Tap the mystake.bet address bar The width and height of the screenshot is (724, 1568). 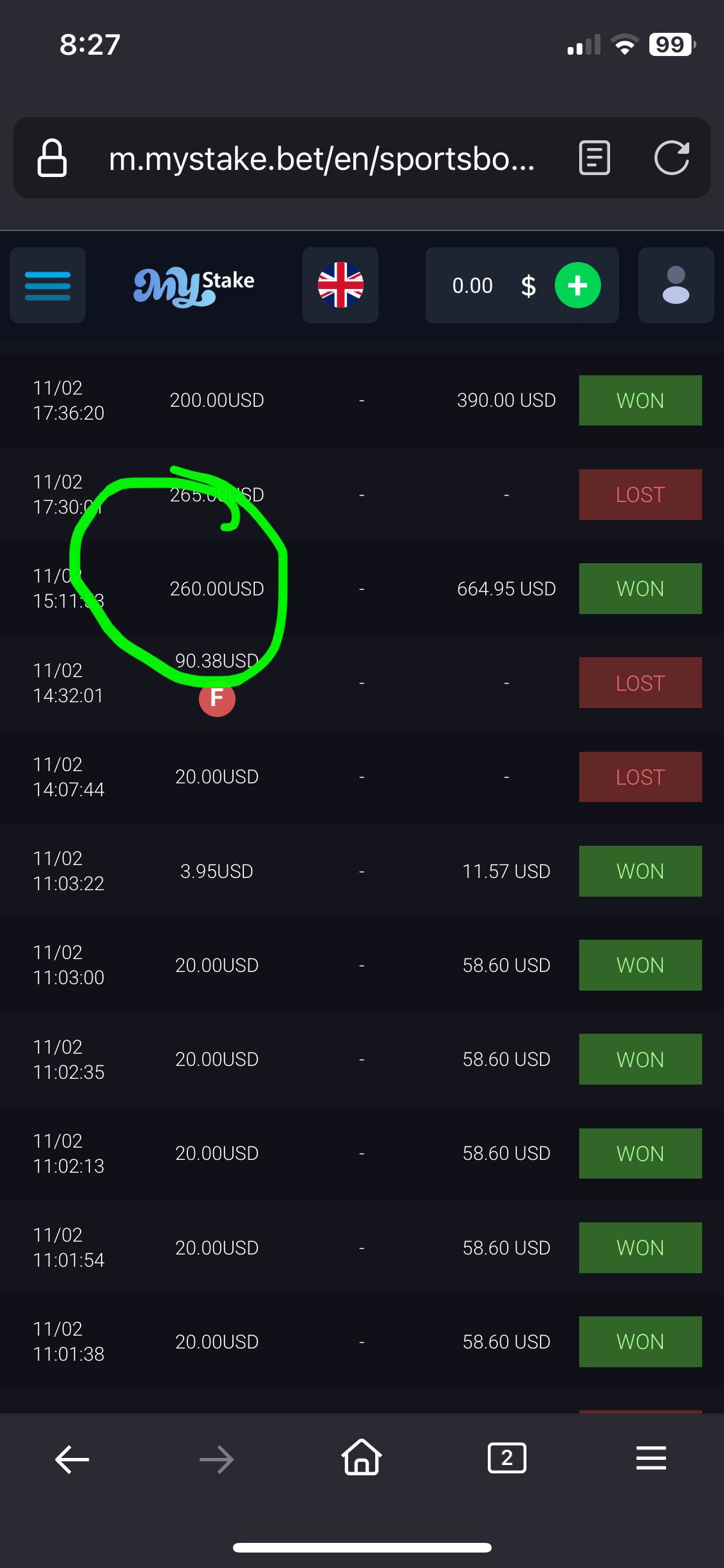pyautogui.click(x=322, y=158)
